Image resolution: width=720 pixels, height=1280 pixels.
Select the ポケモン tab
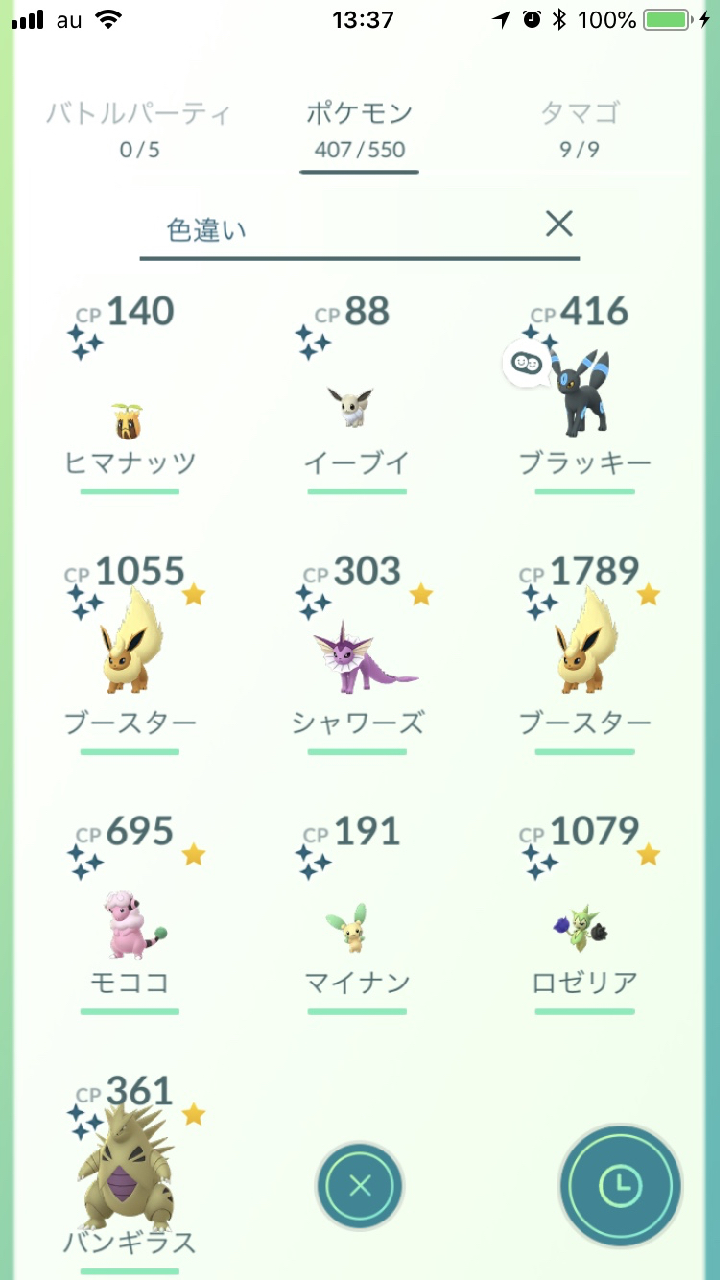coord(359,128)
